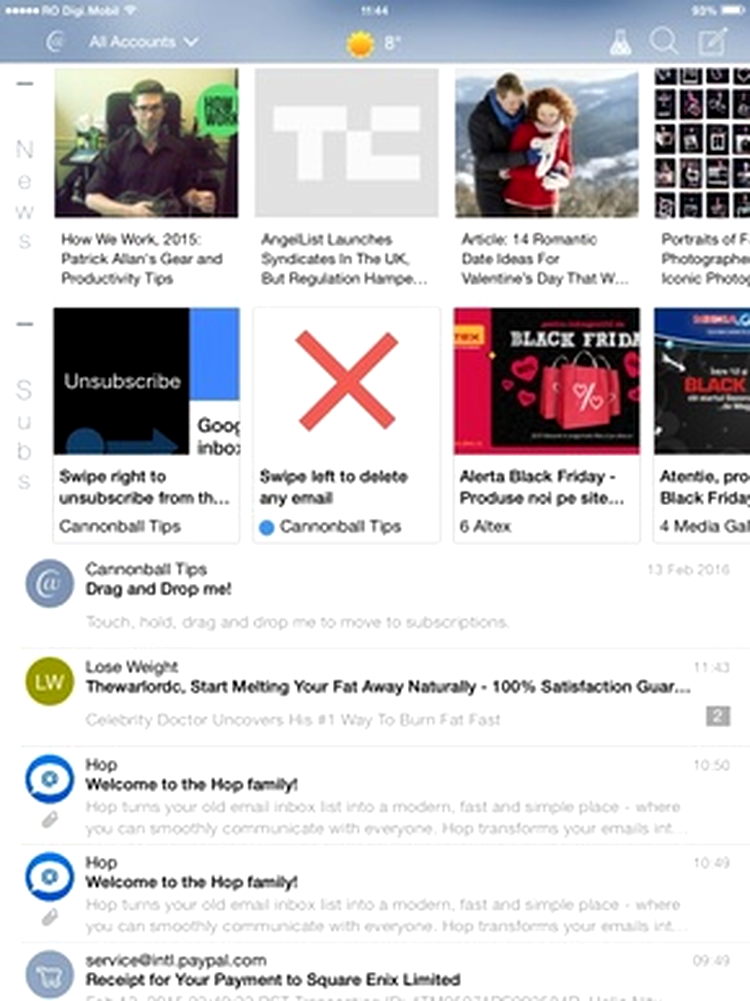This screenshot has width=750, height=1001.
Task: Compose a new email
Action: [x=711, y=42]
